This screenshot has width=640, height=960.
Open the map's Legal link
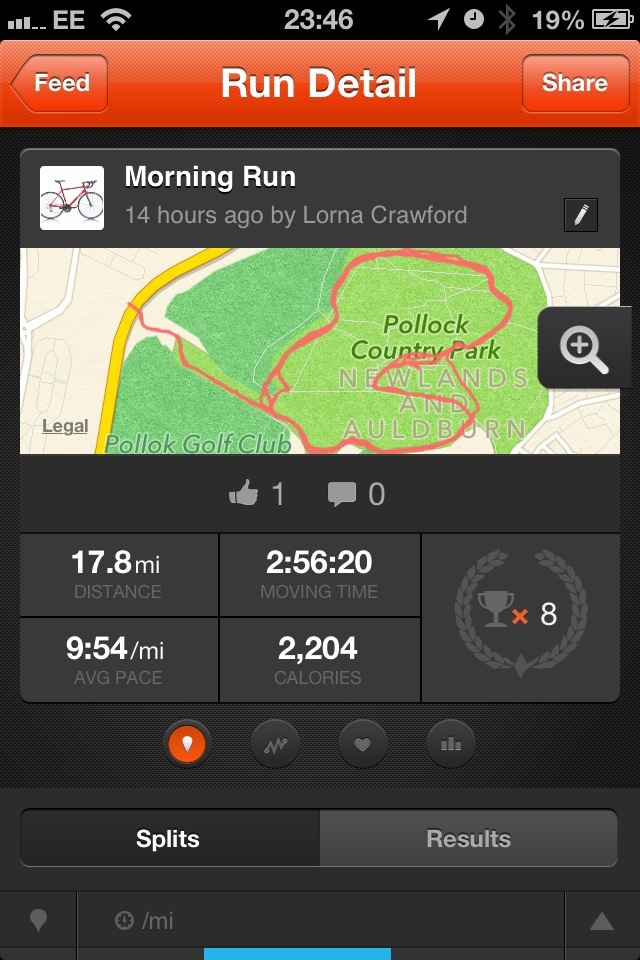(x=65, y=427)
